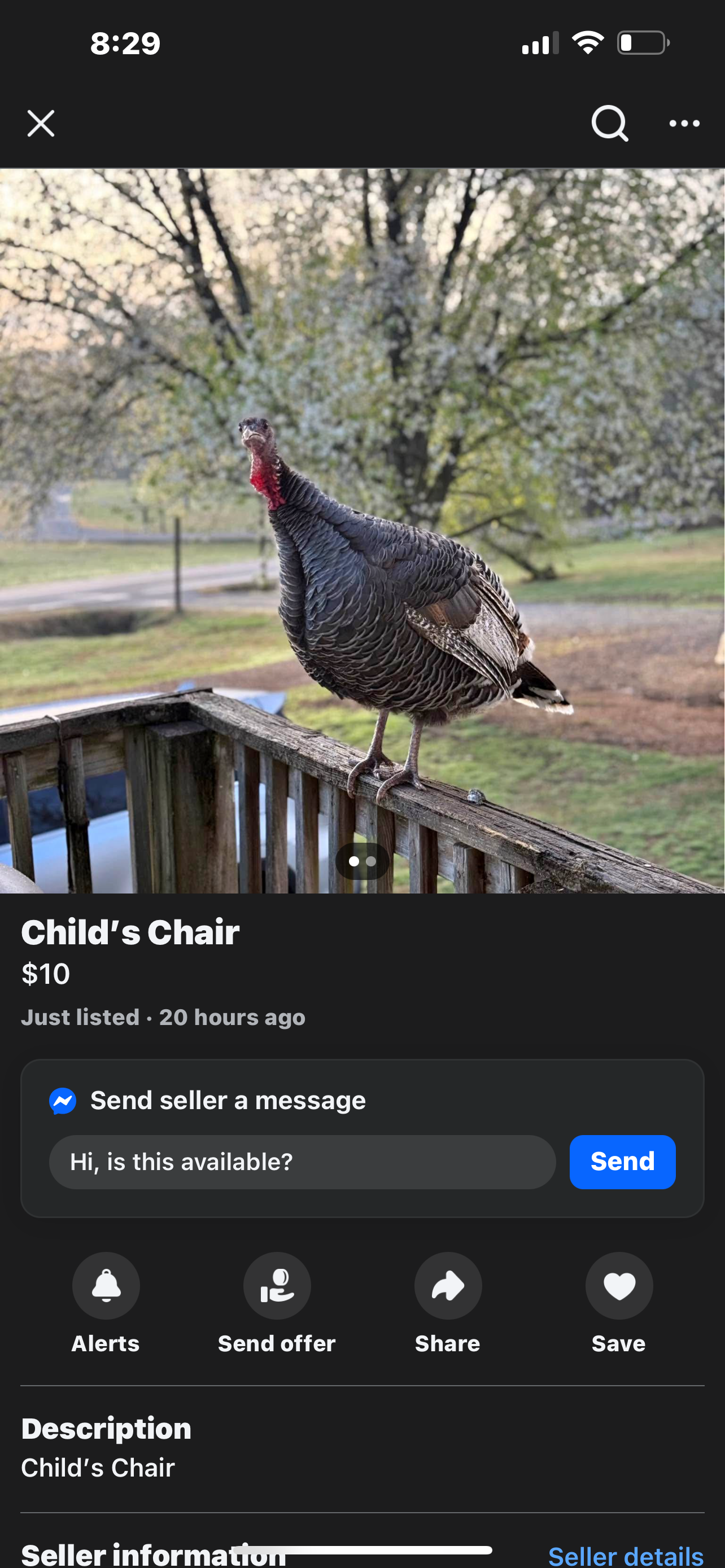Tap the "Hi, is this available?" message field
This screenshot has height=1568, width=725.
point(302,1162)
